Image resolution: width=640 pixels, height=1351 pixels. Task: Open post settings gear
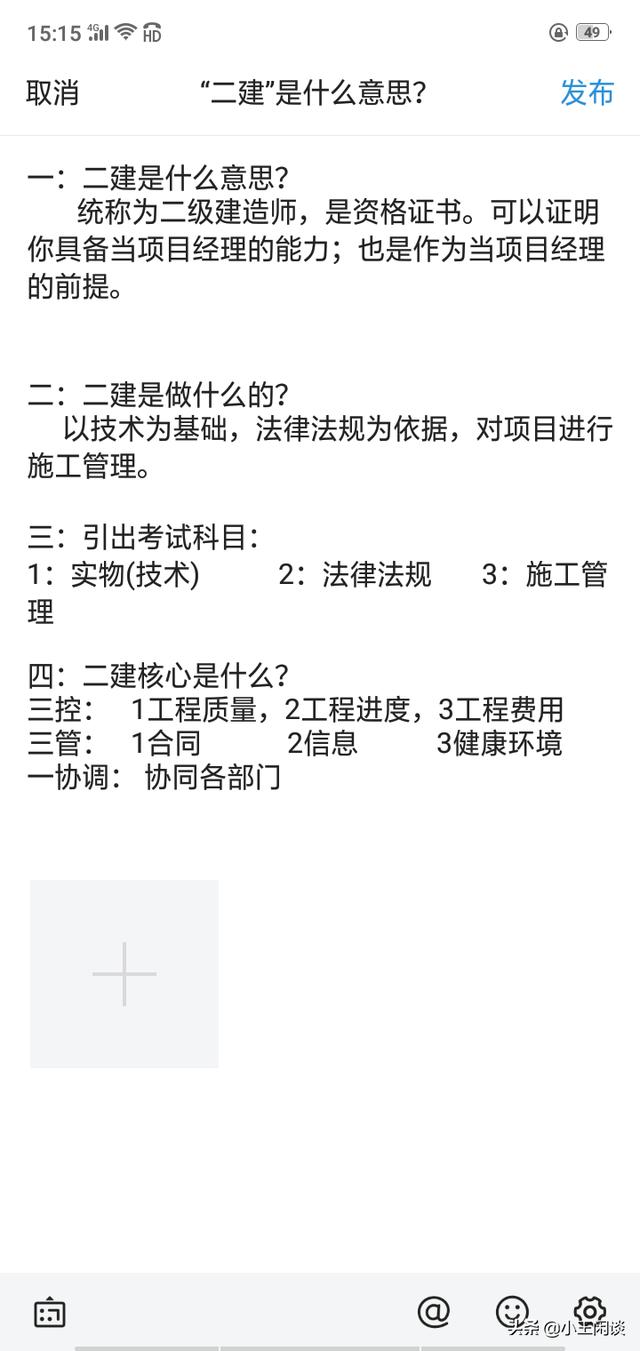click(590, 1311)
